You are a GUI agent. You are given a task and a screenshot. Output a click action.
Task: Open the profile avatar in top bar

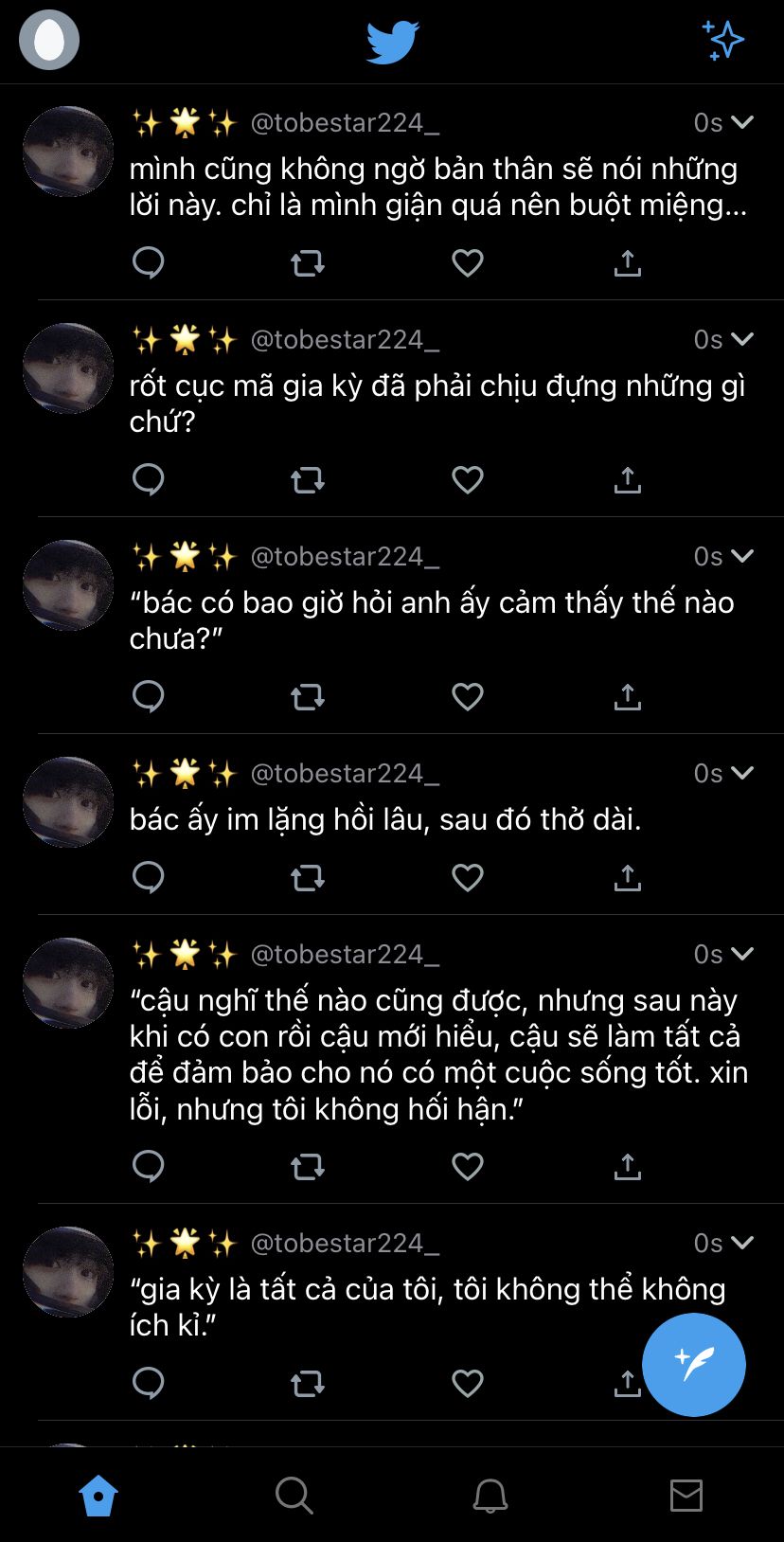click(x=49, y=40)
